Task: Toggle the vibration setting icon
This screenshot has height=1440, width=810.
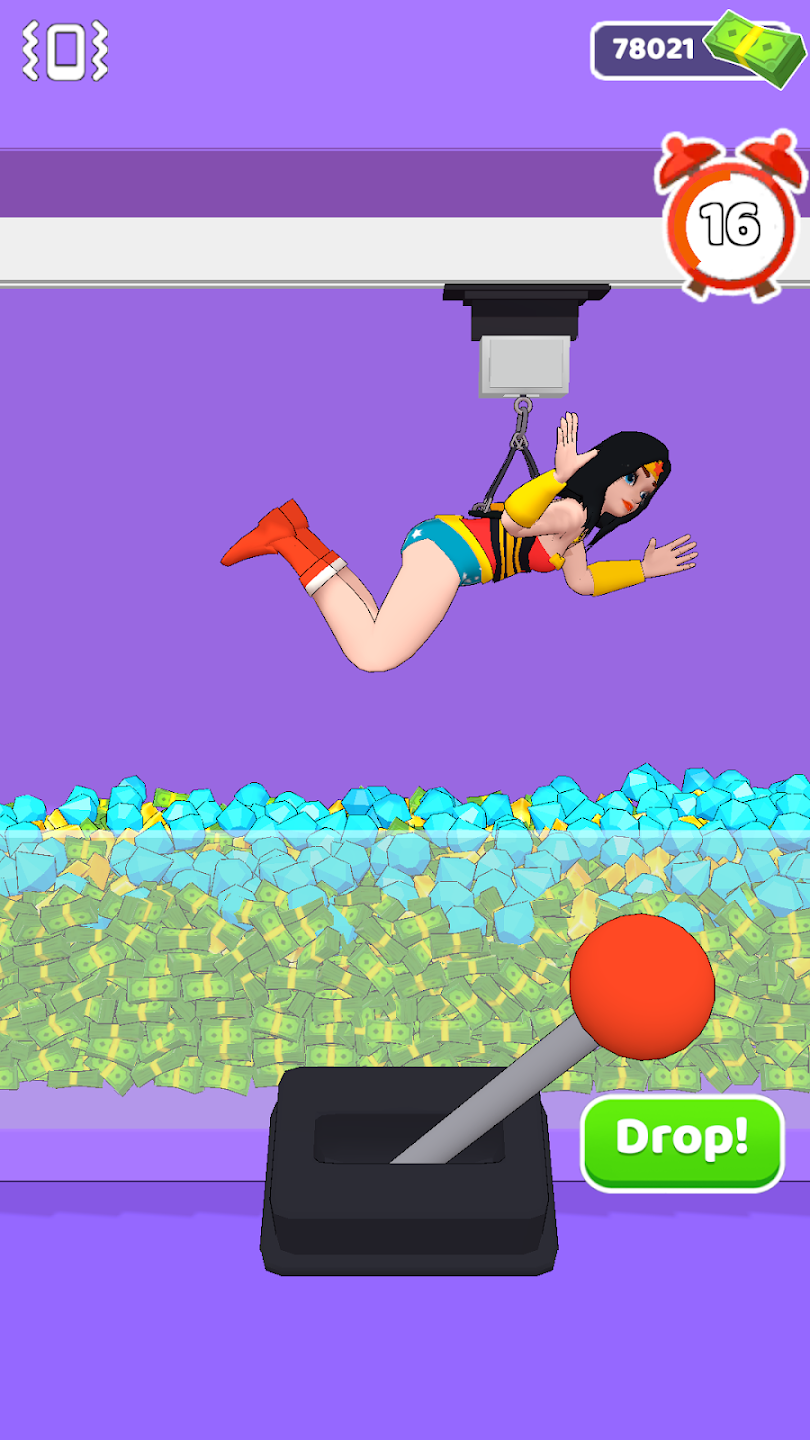Action: click(x=65, y=50)
